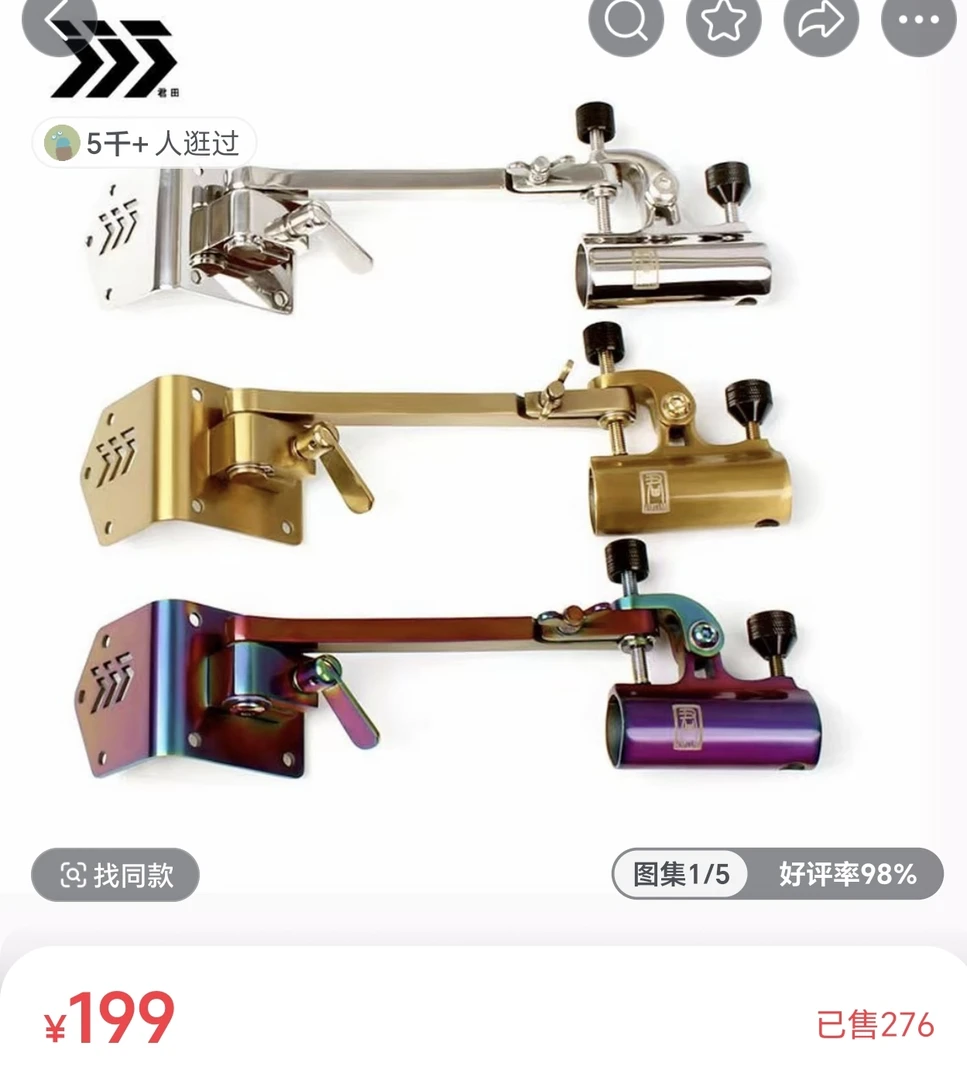This screenshot has height=1080, width=967.
Task: Open search with the magnifier icon
Action: [626, 19]
